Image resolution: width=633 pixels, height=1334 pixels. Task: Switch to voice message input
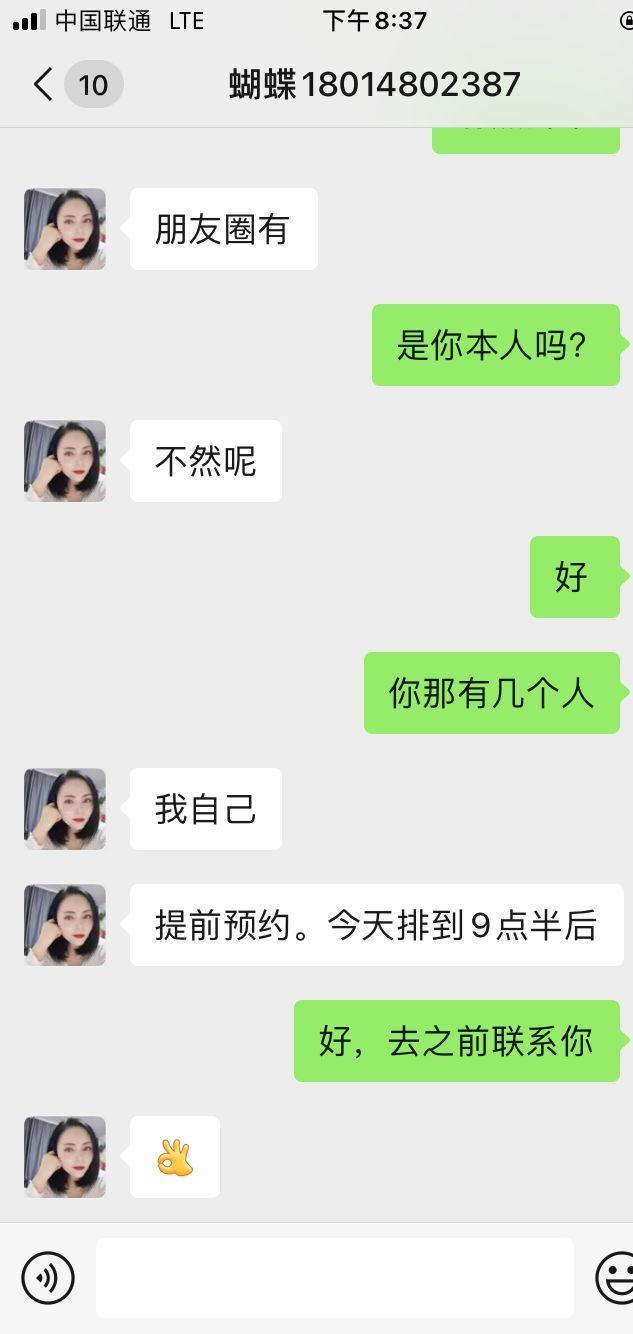[x=47, y=1277]
